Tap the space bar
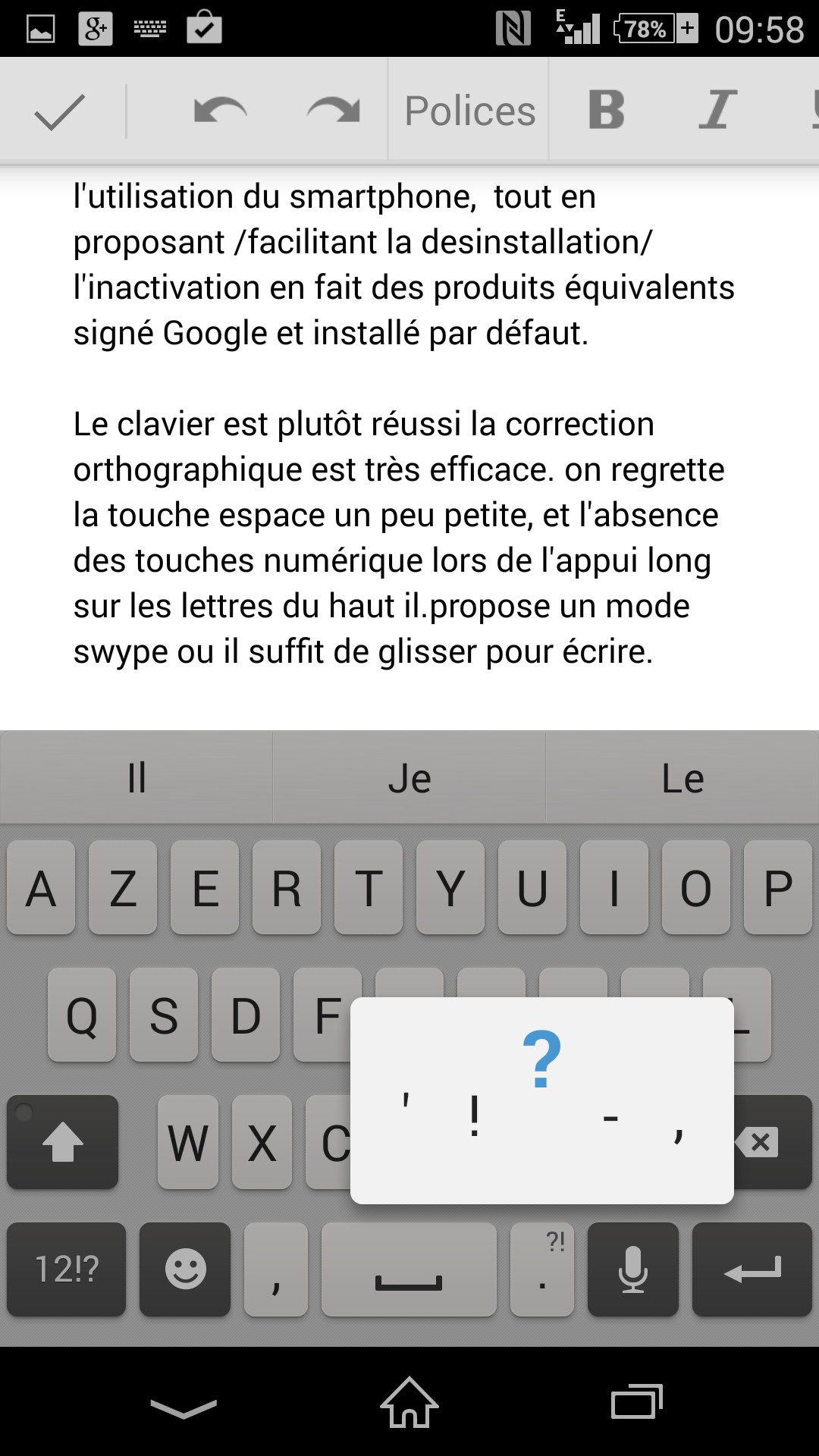Screen dimensions: 819x1456 click(x=409, y=1269)
